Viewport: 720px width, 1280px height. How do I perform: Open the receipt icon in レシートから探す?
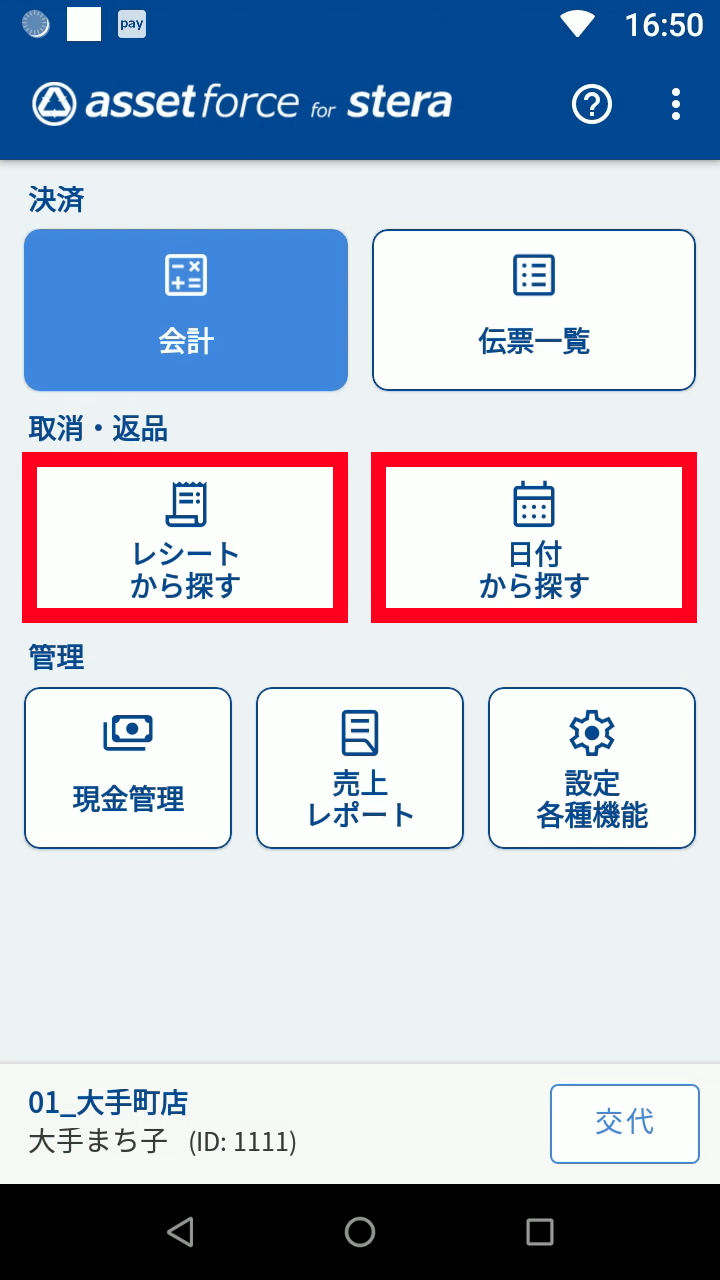pos(184,501)
